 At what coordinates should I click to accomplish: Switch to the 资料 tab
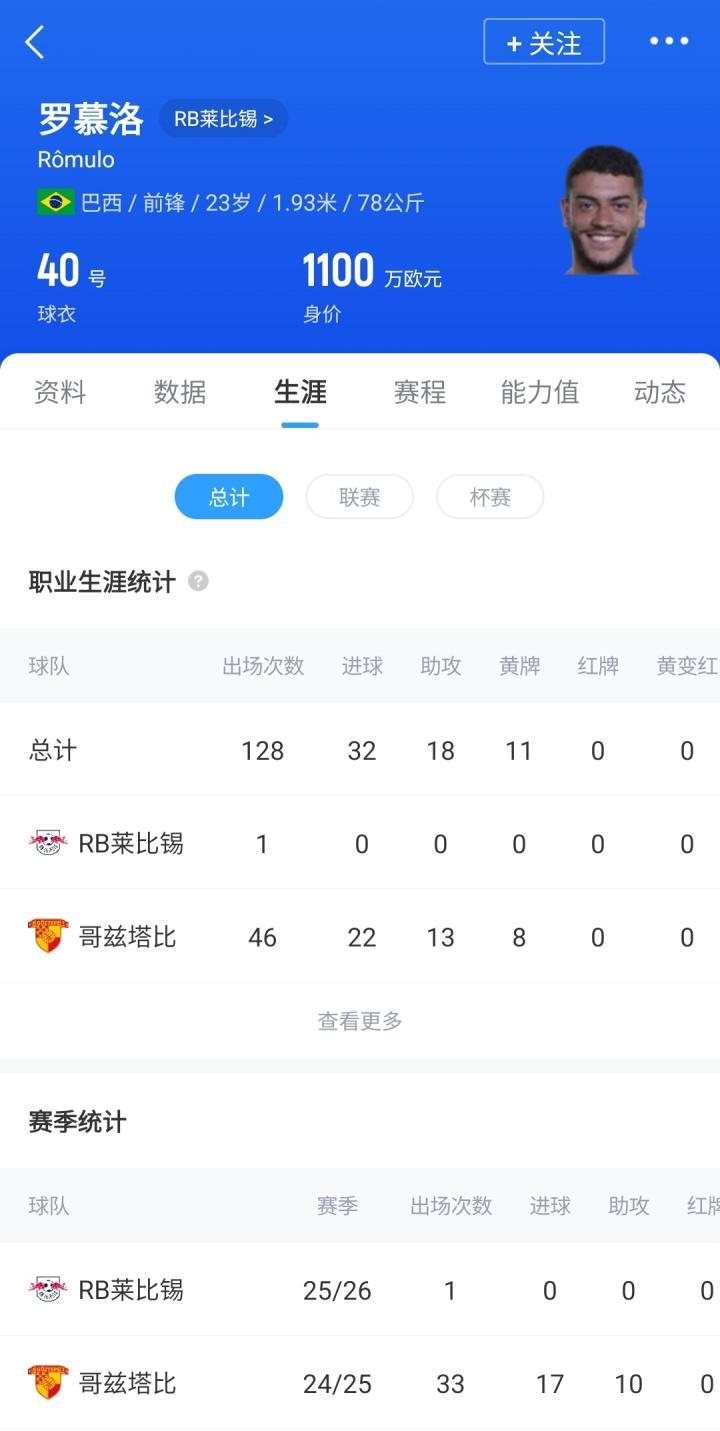[x=60, y=392]
